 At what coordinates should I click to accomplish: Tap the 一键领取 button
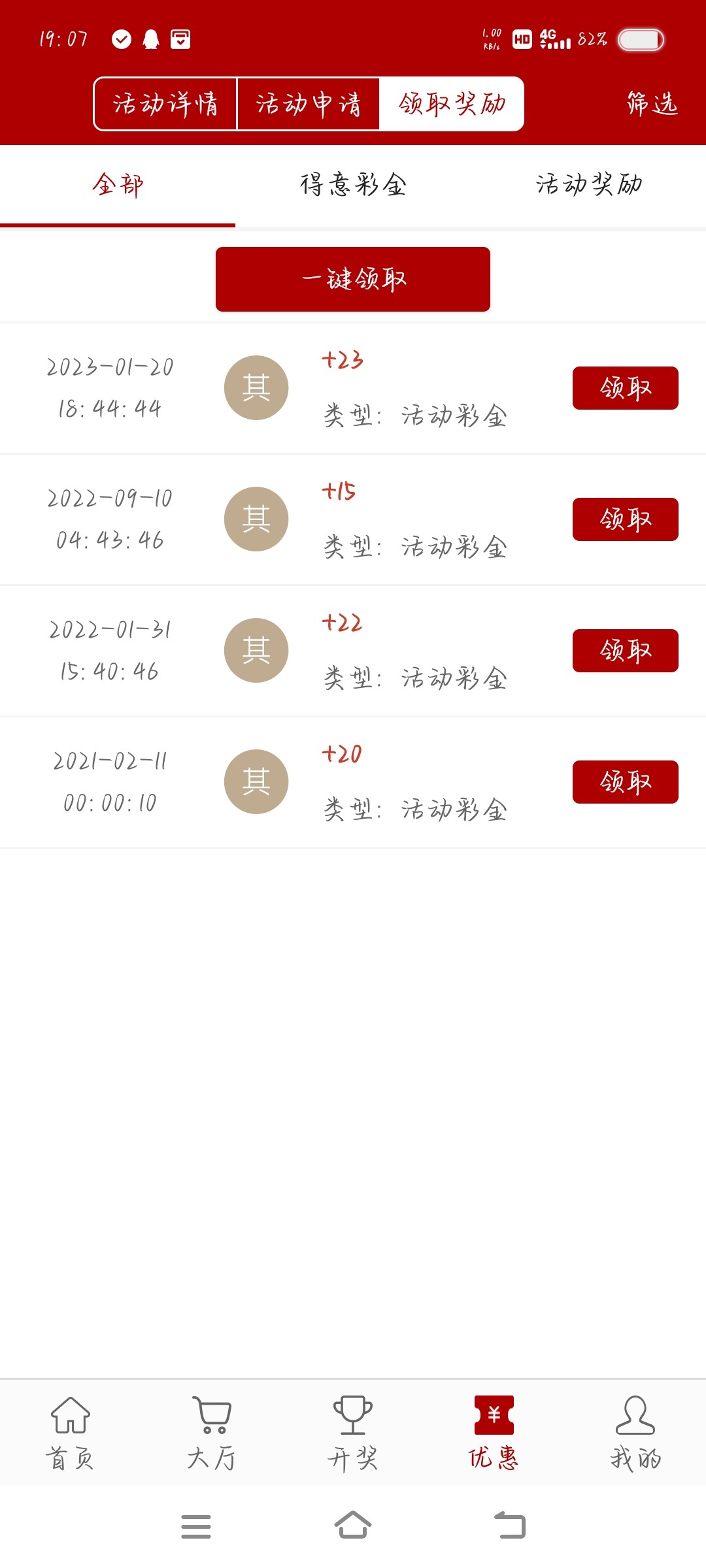coord(353,279)
